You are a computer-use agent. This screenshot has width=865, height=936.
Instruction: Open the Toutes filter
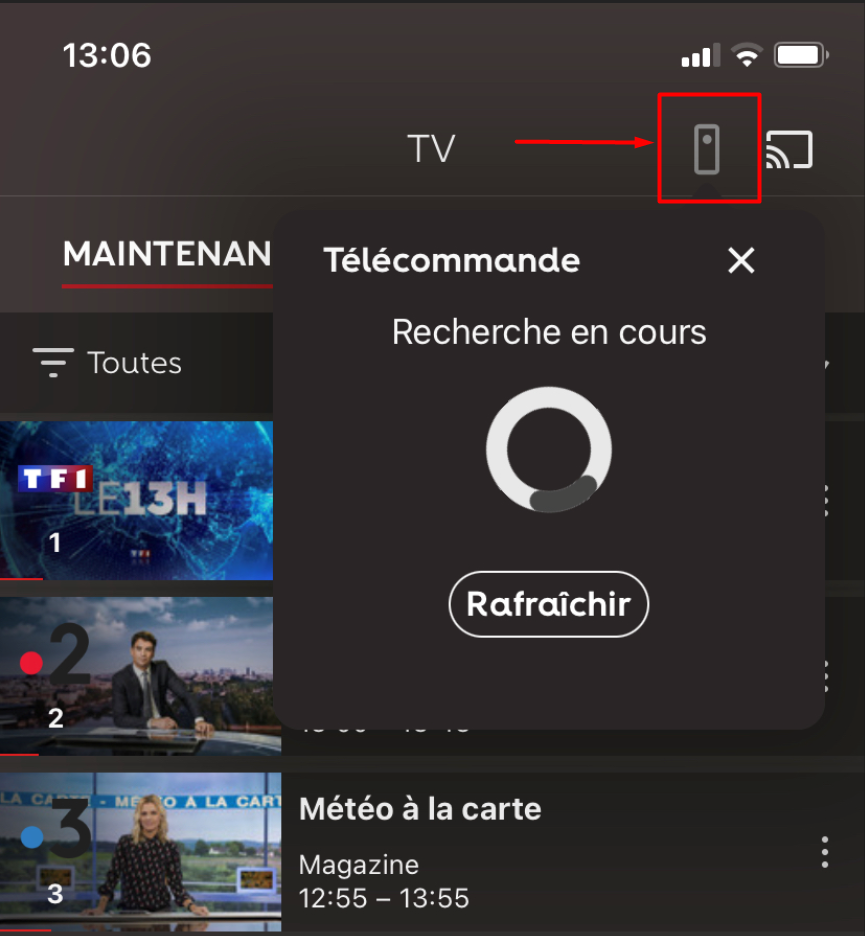(108, 362)
